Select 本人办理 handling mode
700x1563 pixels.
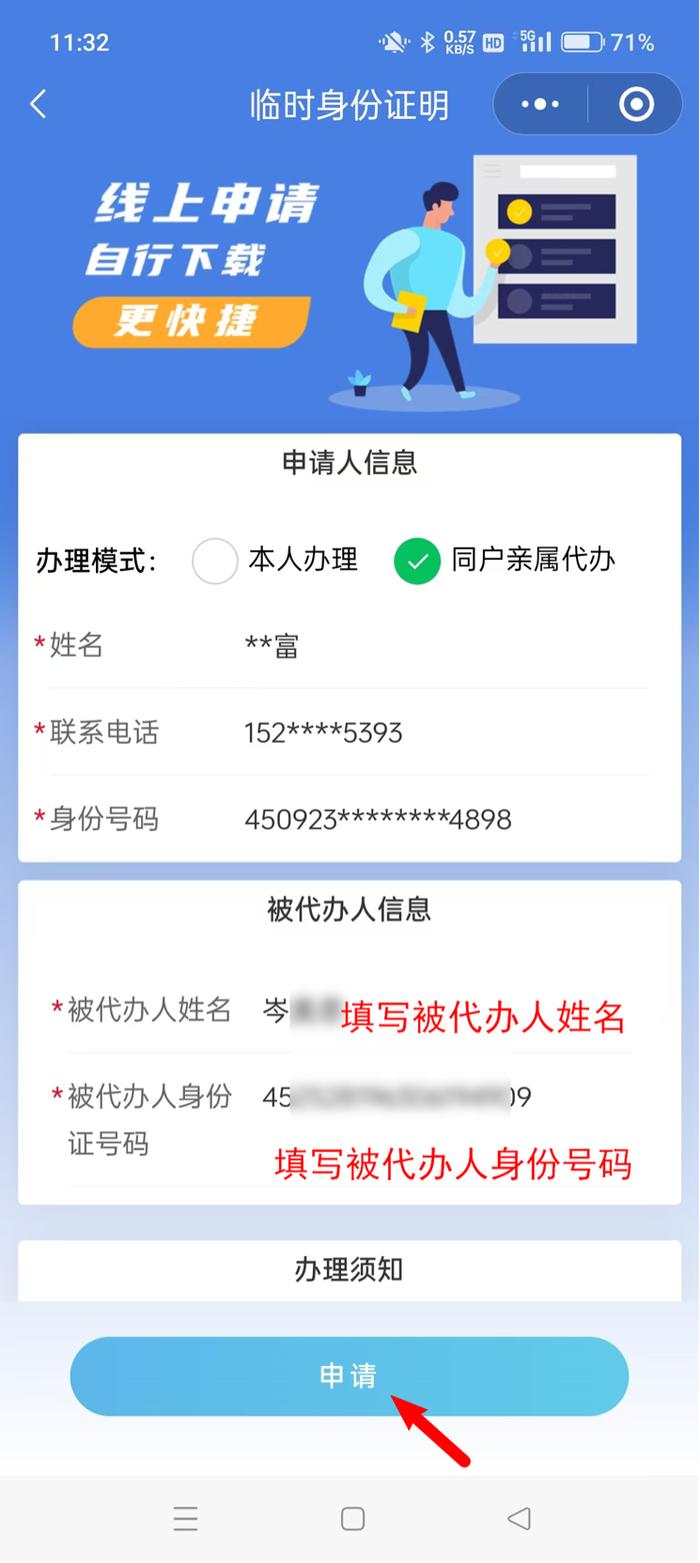pyautogui.click(x=215, y=561)
